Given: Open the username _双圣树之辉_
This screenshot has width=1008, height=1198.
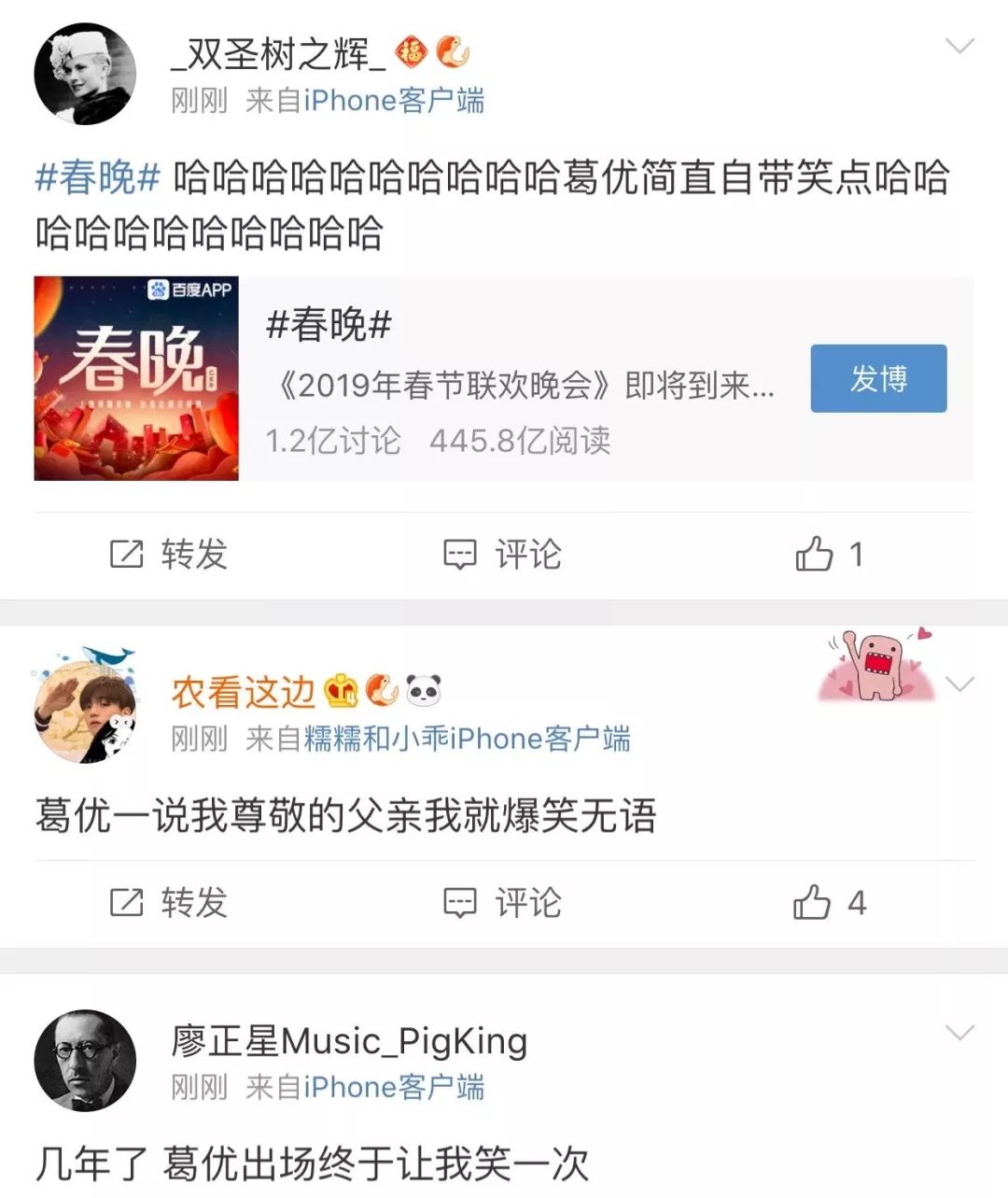Looking at the screenshot, I should (x=277, y=54).
